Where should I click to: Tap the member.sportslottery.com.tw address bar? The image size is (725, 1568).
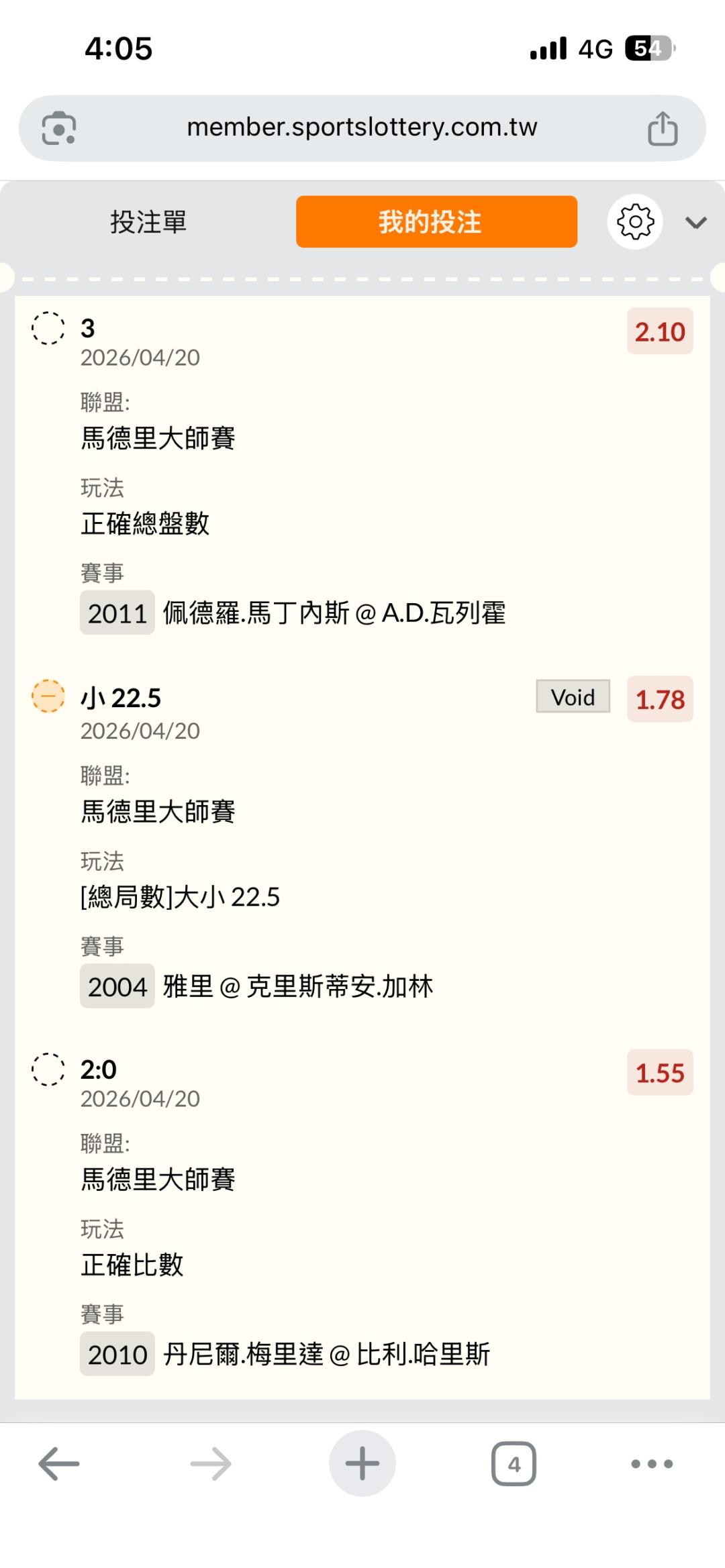[362, 127]
